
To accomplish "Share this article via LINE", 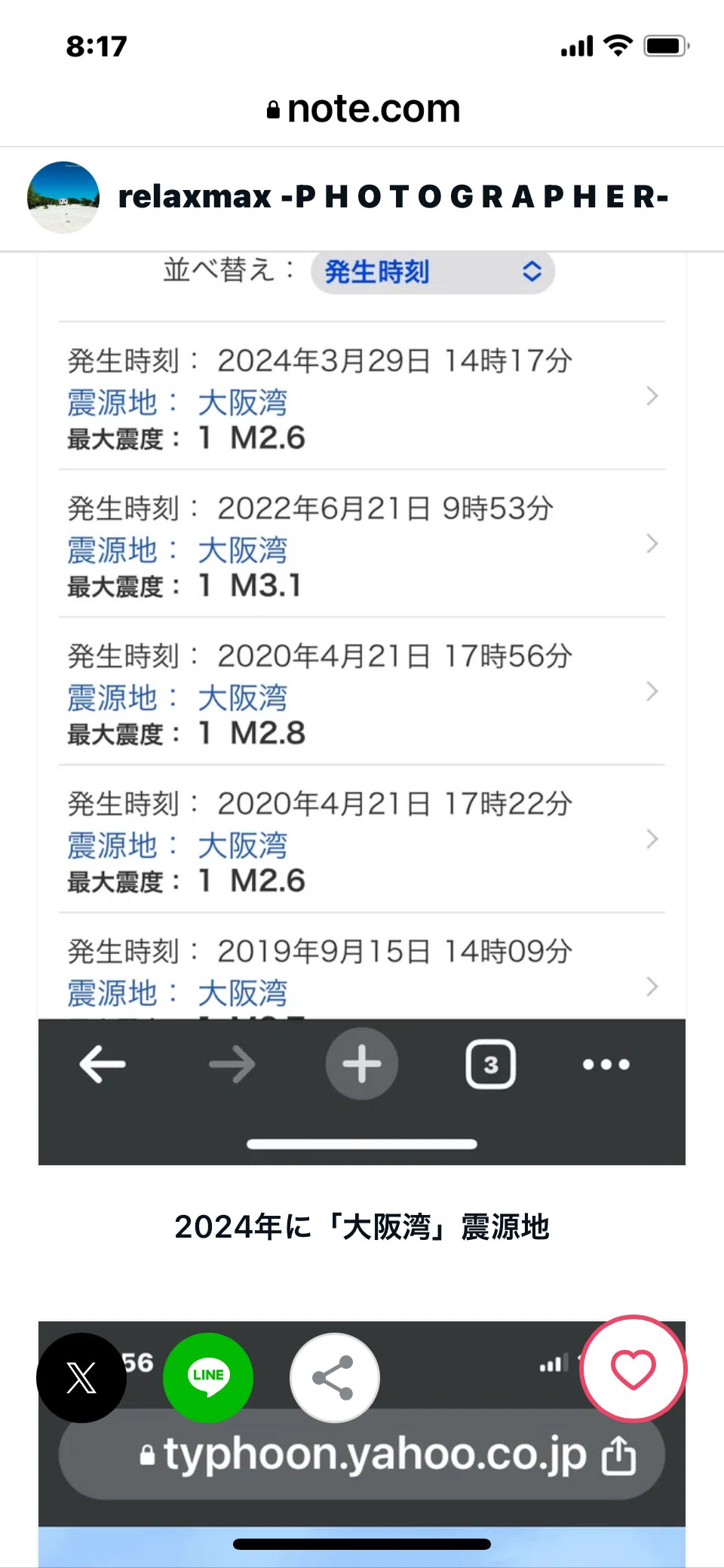I will (x=208, y=1378).
